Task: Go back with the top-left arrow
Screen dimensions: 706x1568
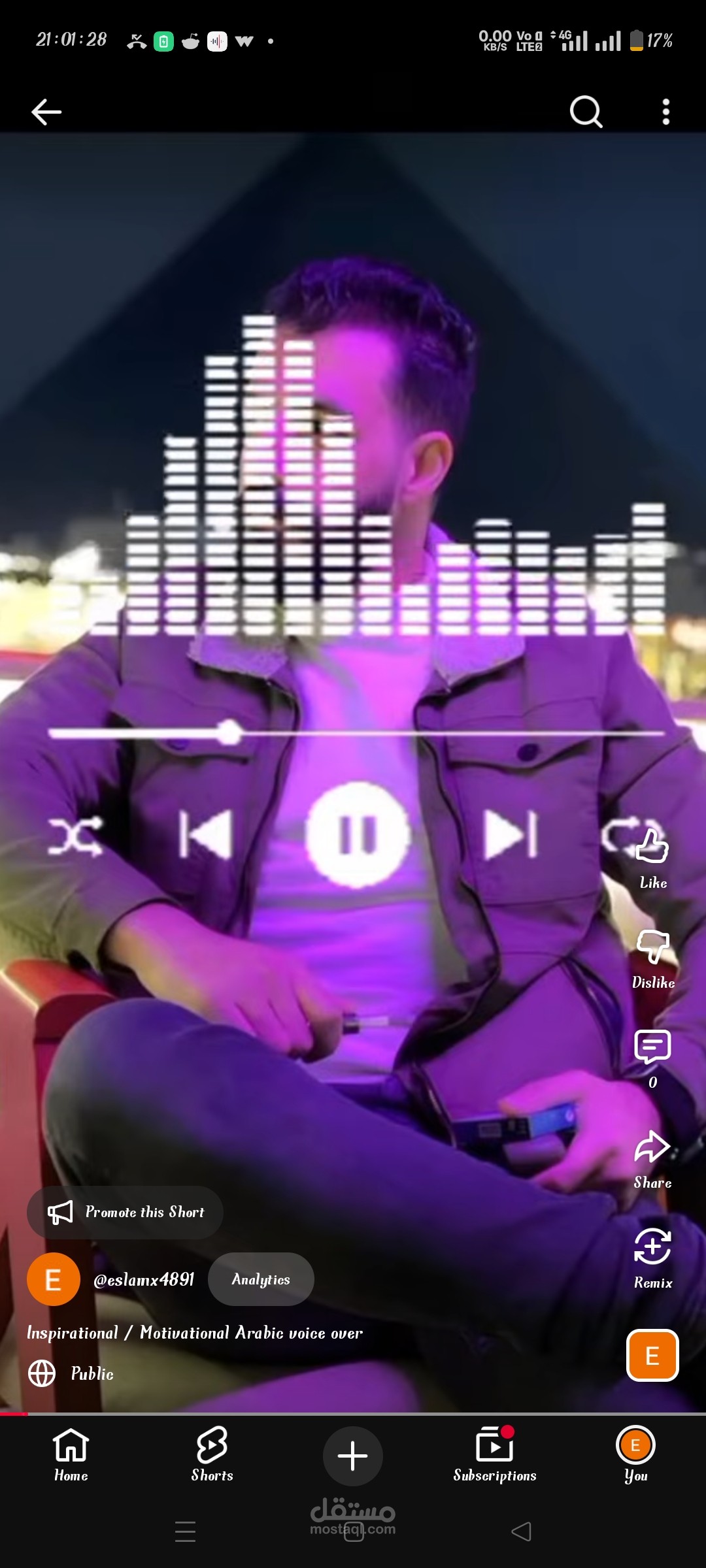Action: [46, 111]
